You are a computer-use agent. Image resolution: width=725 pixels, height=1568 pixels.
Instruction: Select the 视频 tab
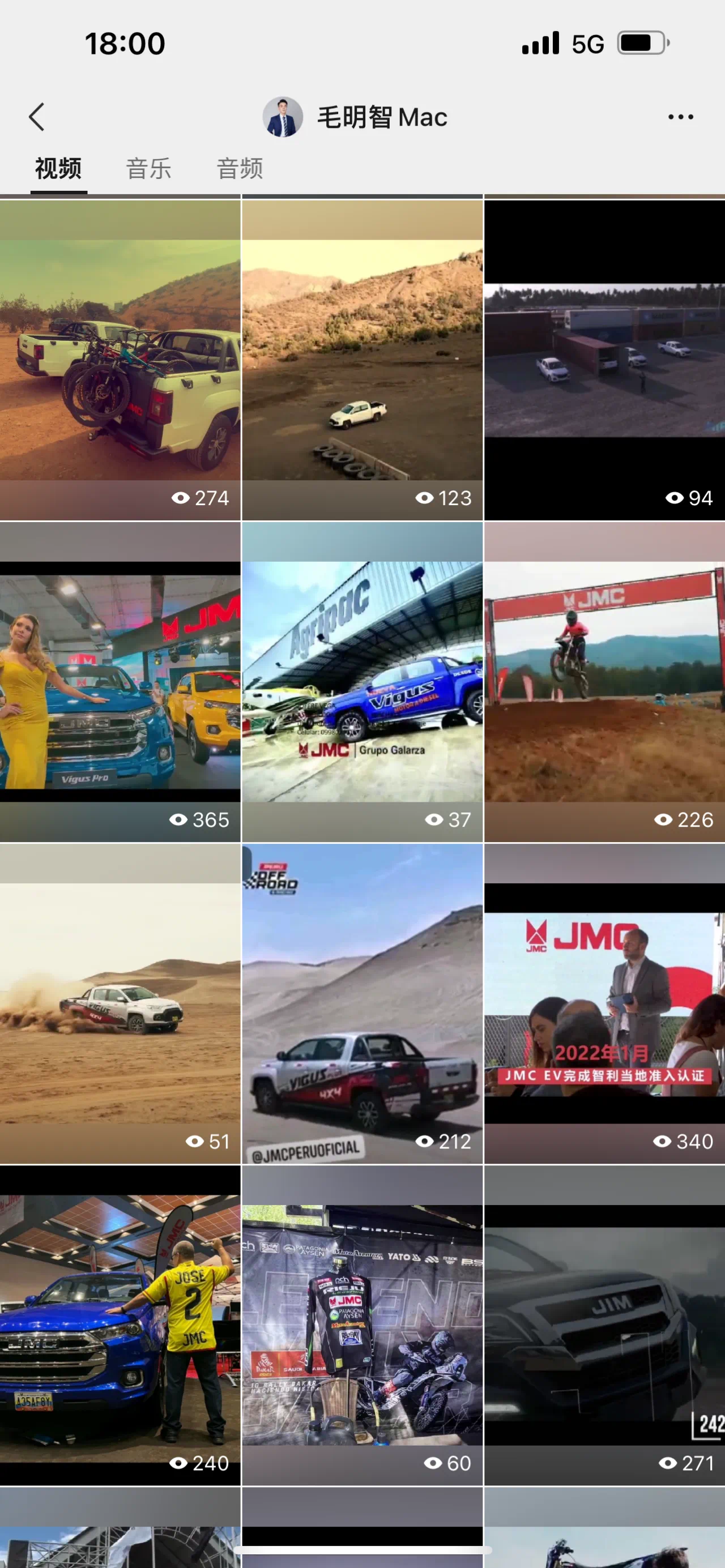tap(58, 169)
